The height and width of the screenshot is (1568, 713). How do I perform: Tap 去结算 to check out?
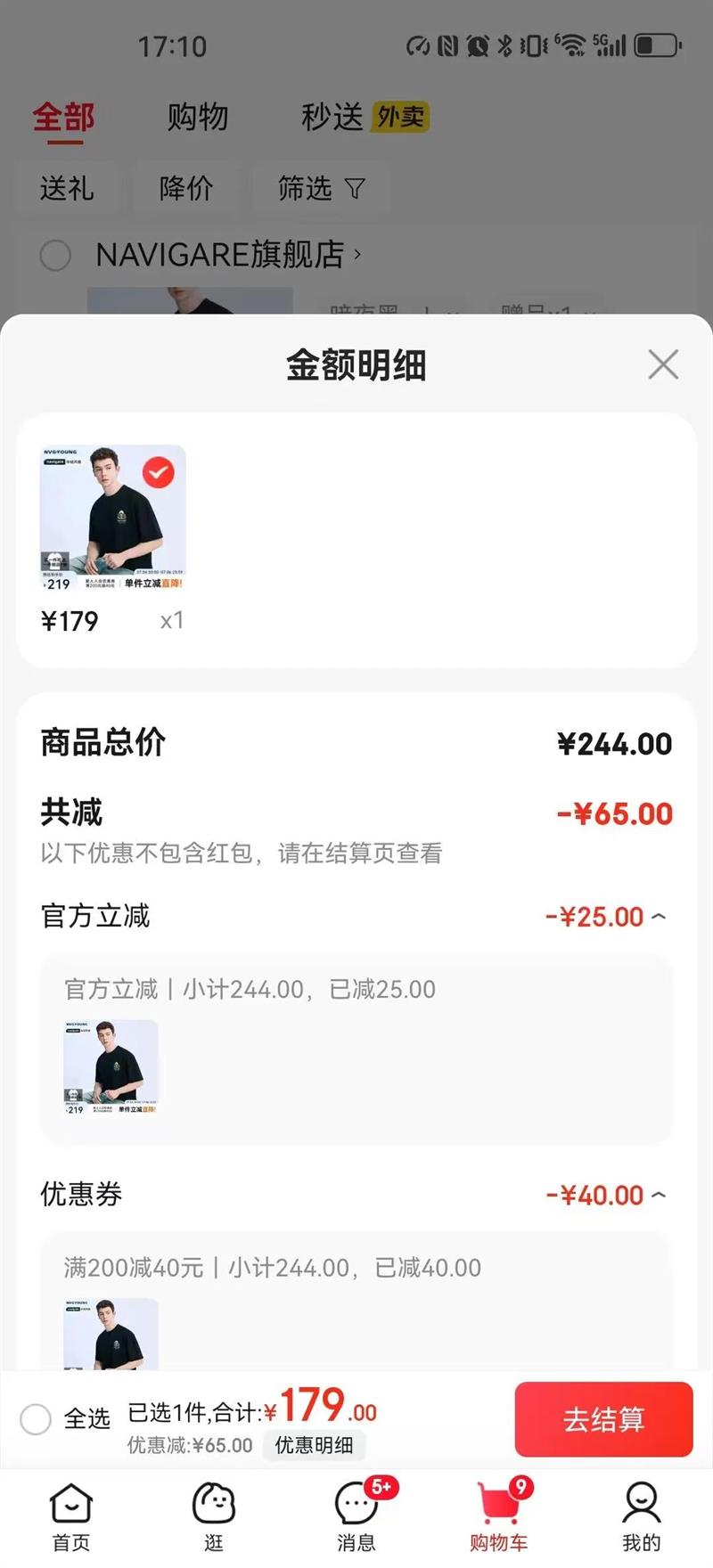(603, 1418)
